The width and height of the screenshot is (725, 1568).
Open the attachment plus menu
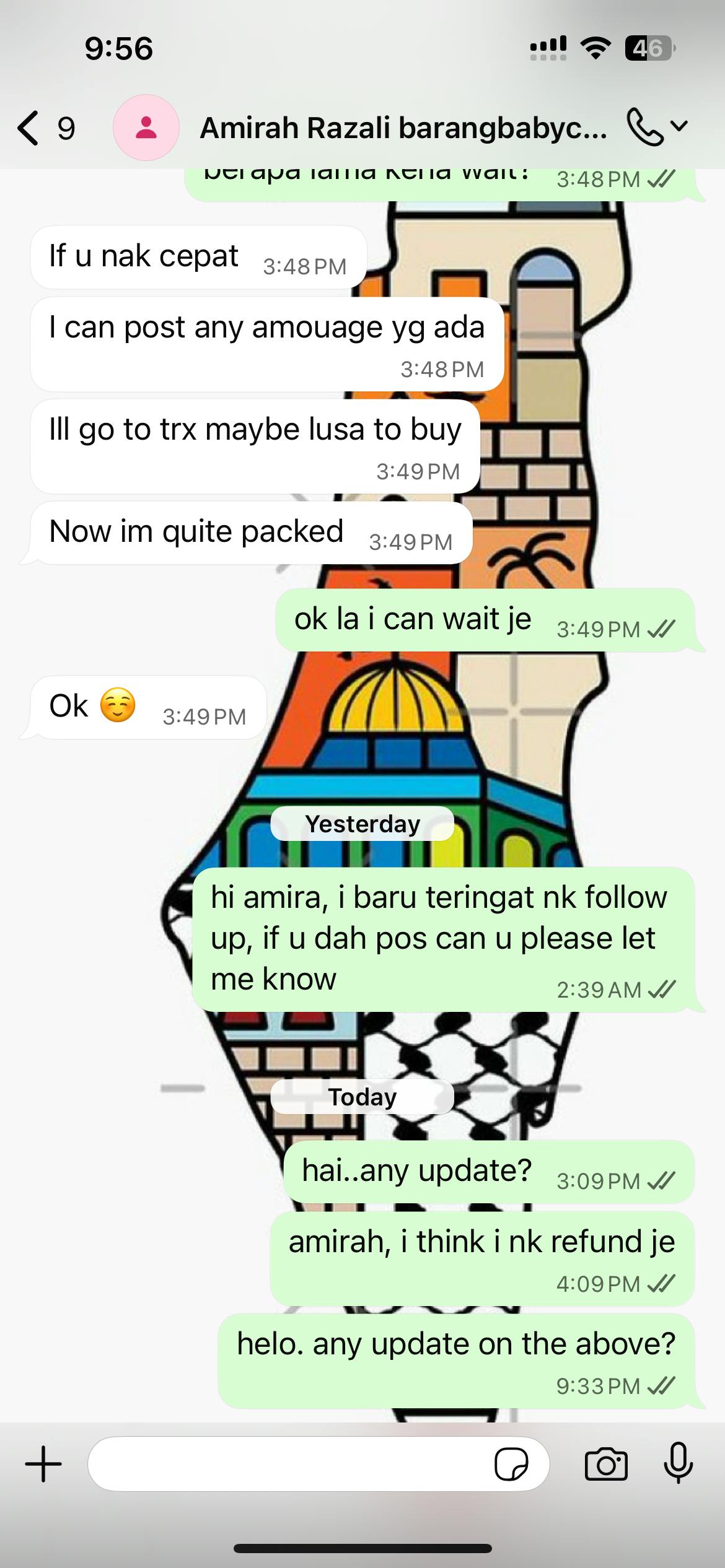(x=43, y=1465)
